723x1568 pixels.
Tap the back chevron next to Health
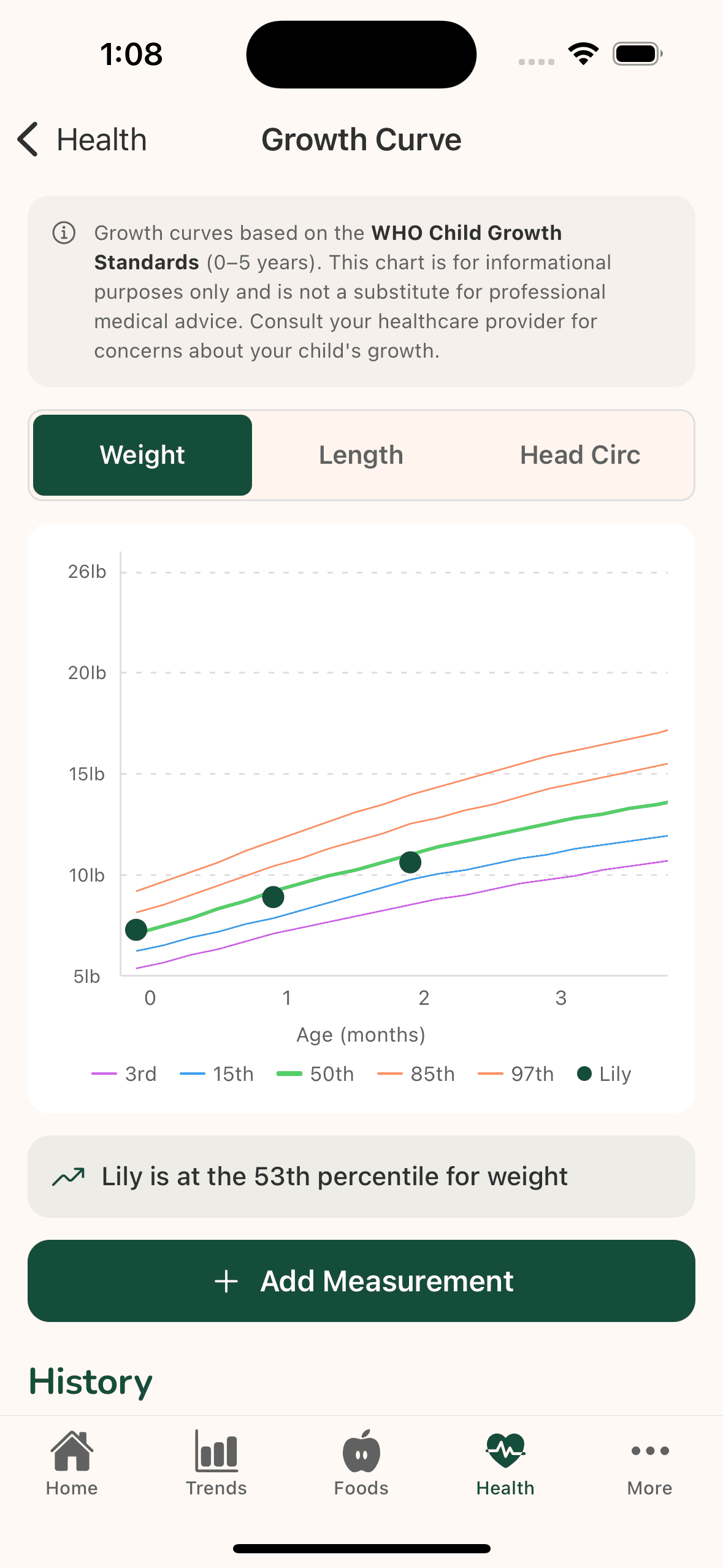[x=27, y=139]
